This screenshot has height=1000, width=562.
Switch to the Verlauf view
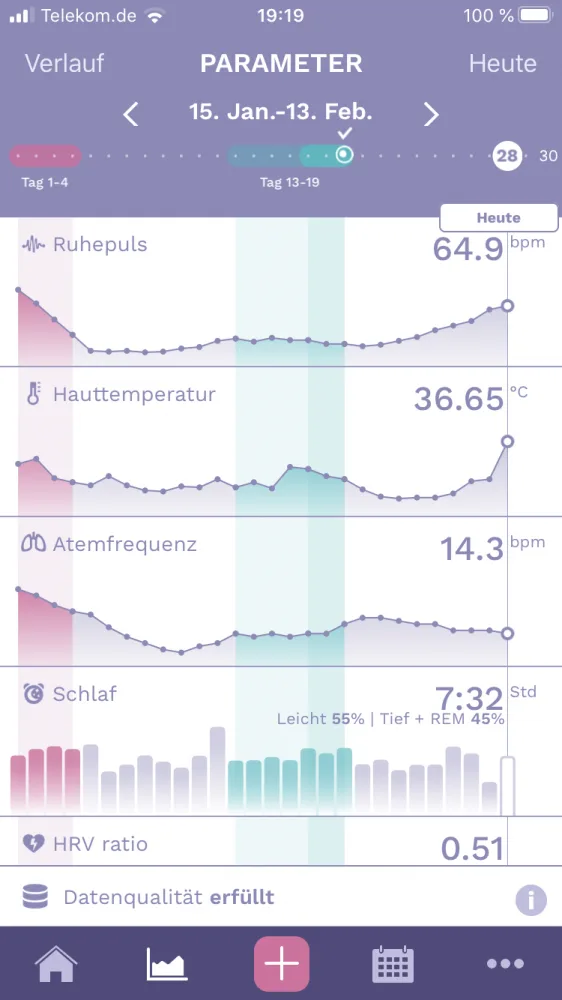(64, 63)
